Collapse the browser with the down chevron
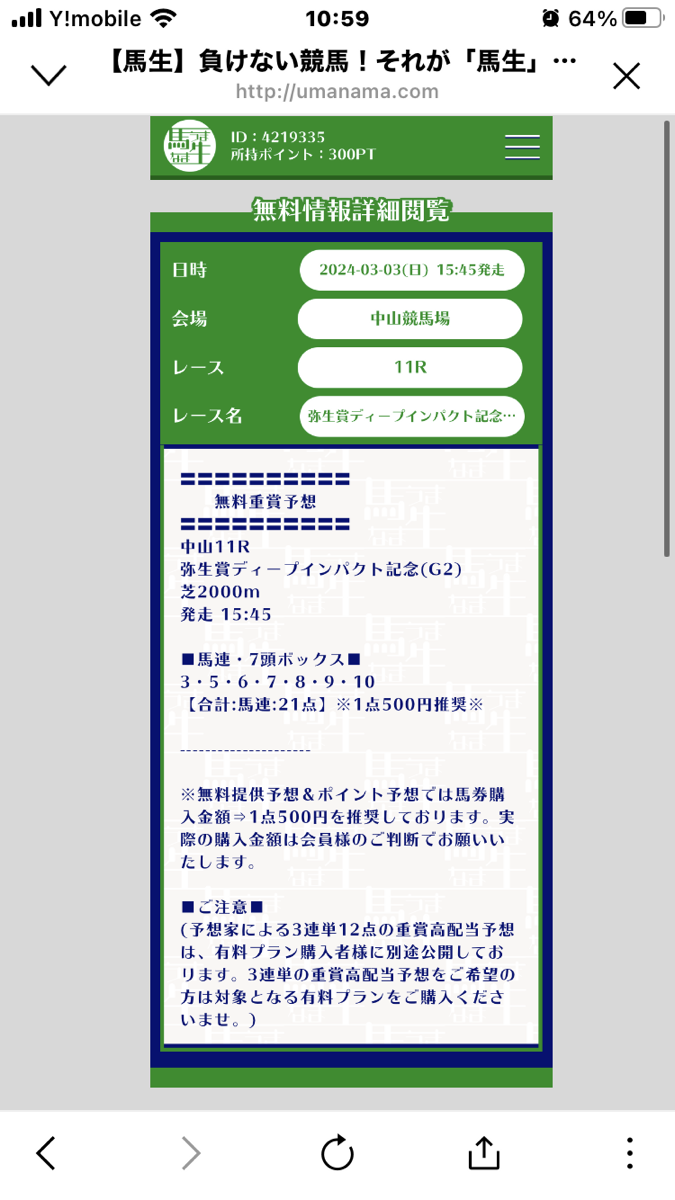The height and width of the screenshot is (1200, 675). point(49,75)
